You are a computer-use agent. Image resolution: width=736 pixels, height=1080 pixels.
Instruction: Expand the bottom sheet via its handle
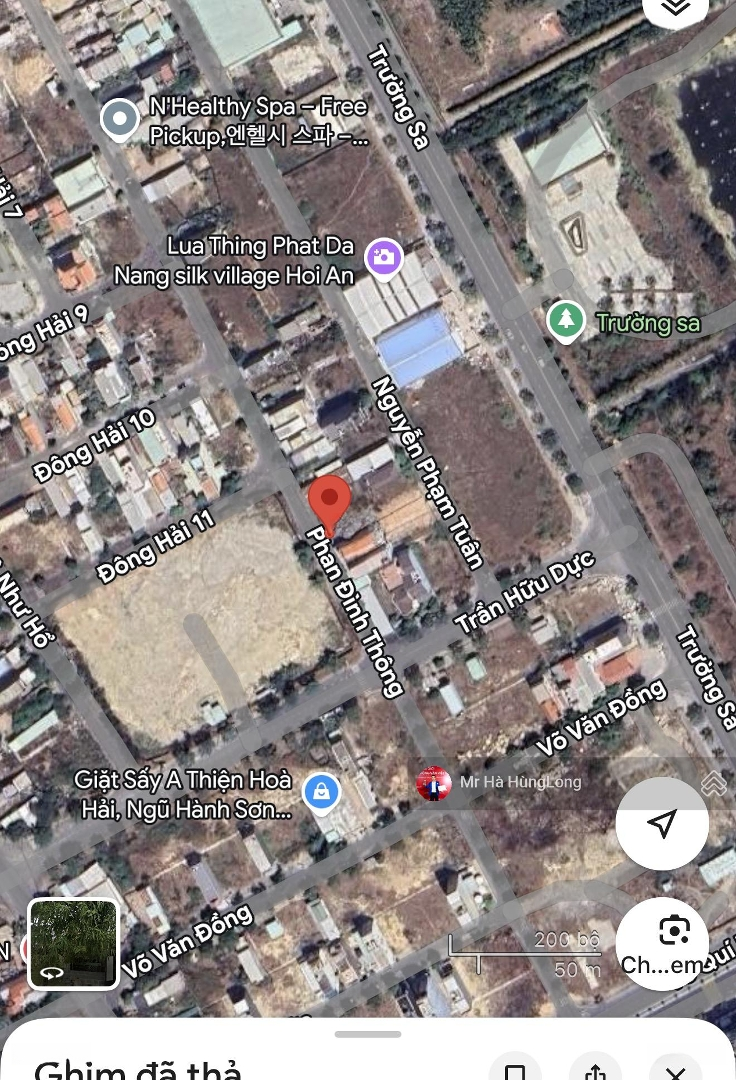368,1034
